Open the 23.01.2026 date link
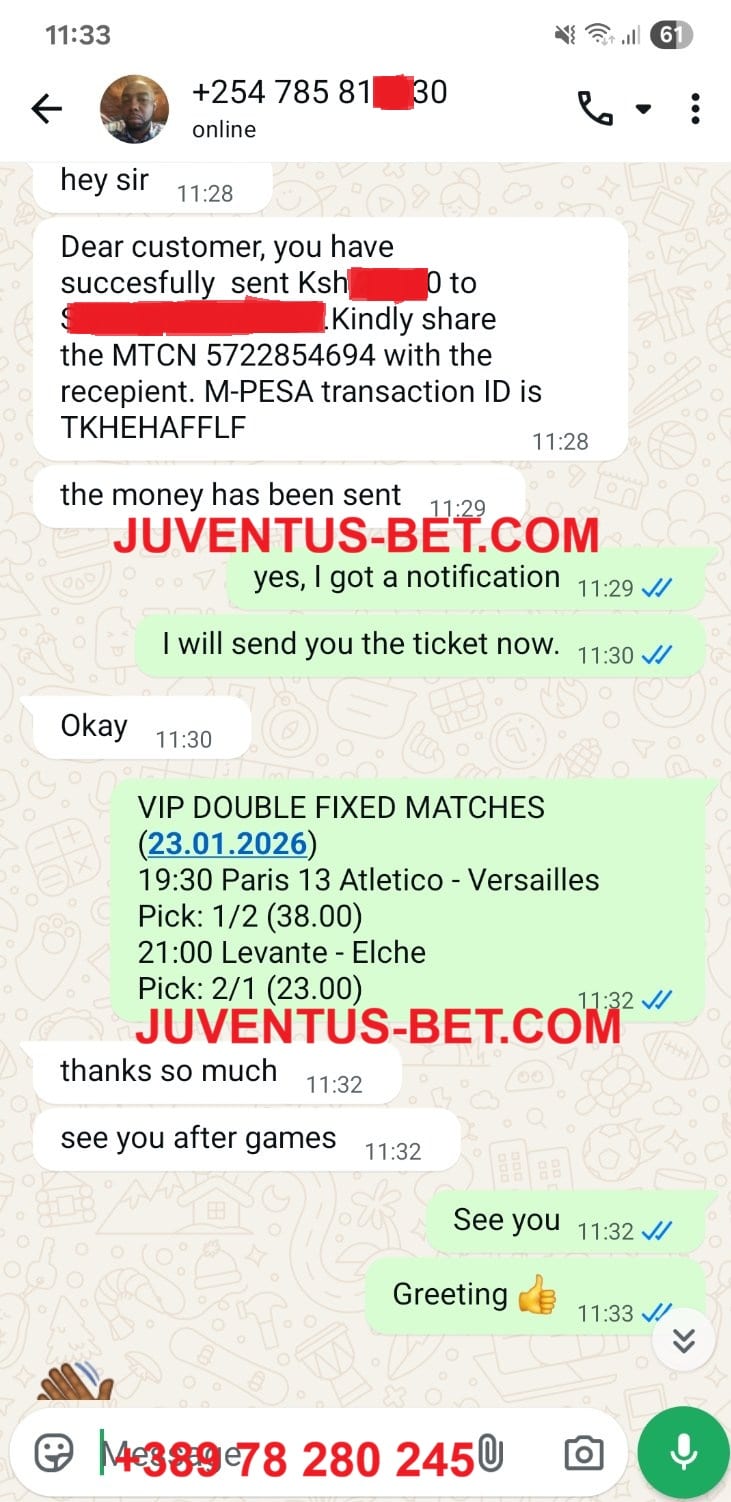Viewport: 731px width, 1502px height. click(x=226, y=843)
